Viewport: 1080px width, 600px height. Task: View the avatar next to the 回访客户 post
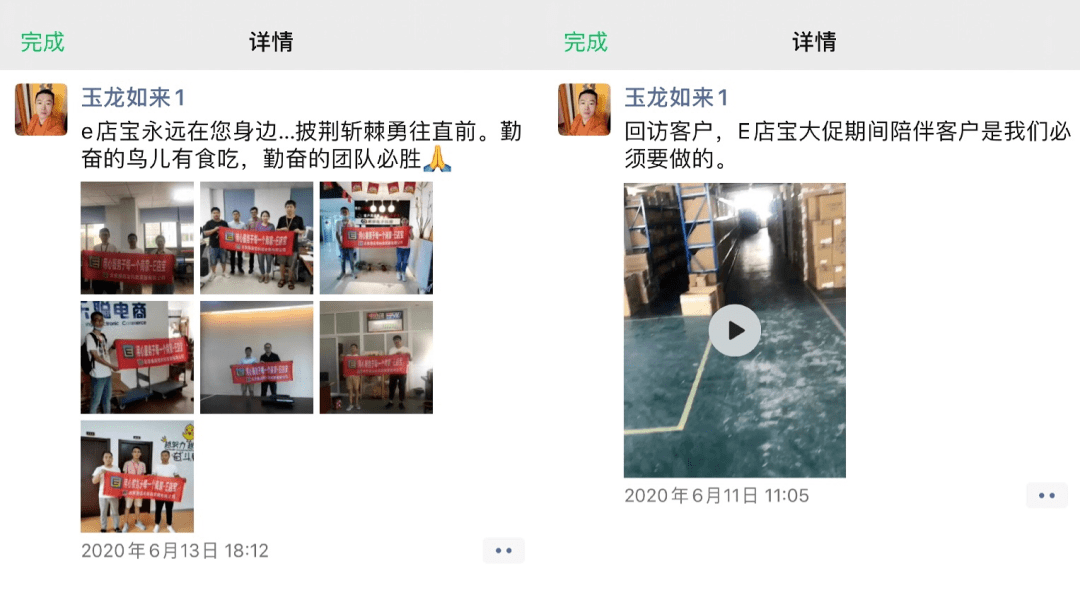584,109
